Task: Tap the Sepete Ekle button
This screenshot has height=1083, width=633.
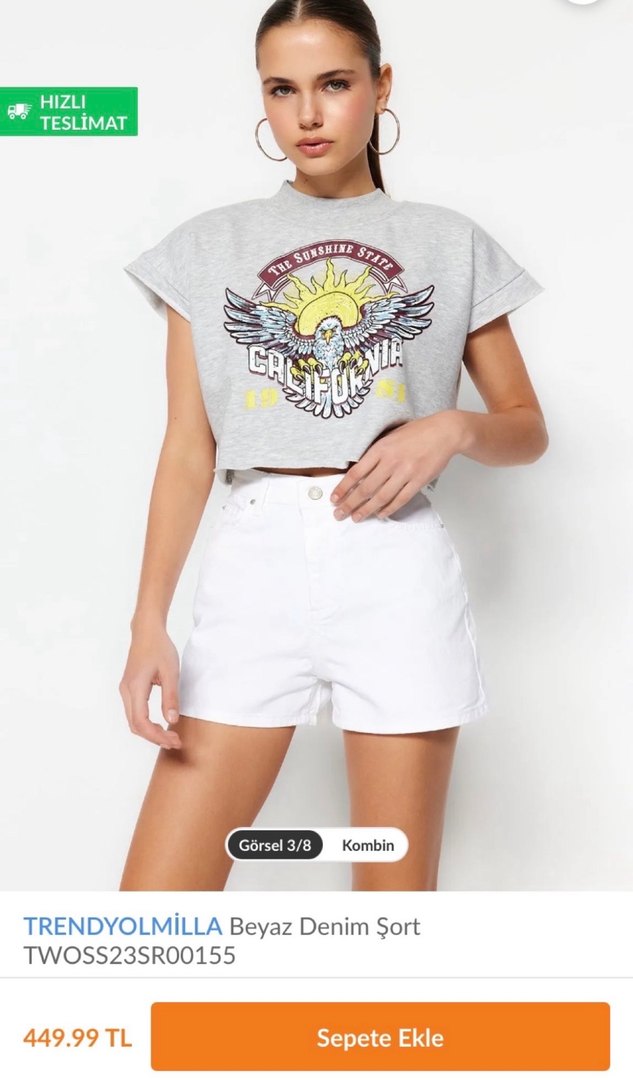Action: click(x=380, y=1037)
